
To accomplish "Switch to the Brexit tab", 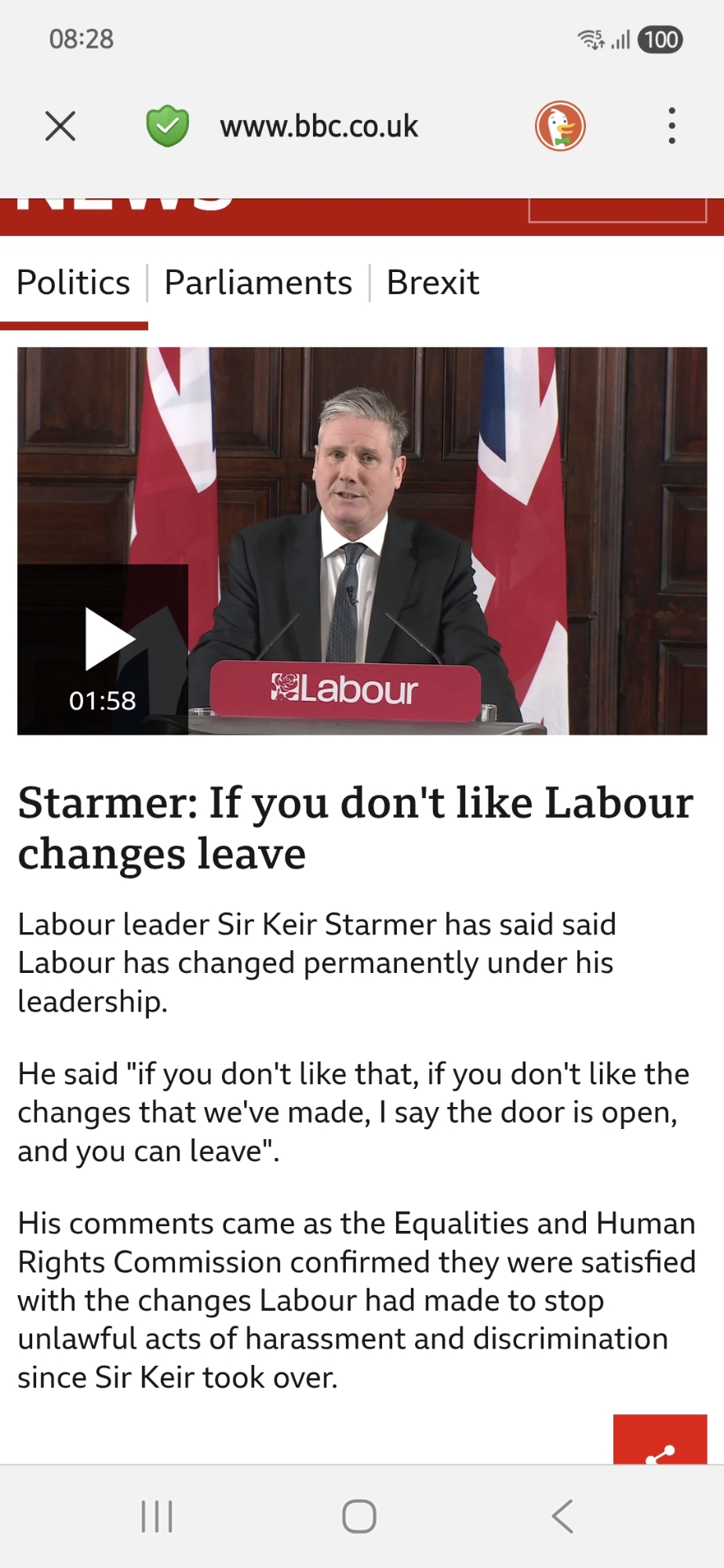I will 432,282.
